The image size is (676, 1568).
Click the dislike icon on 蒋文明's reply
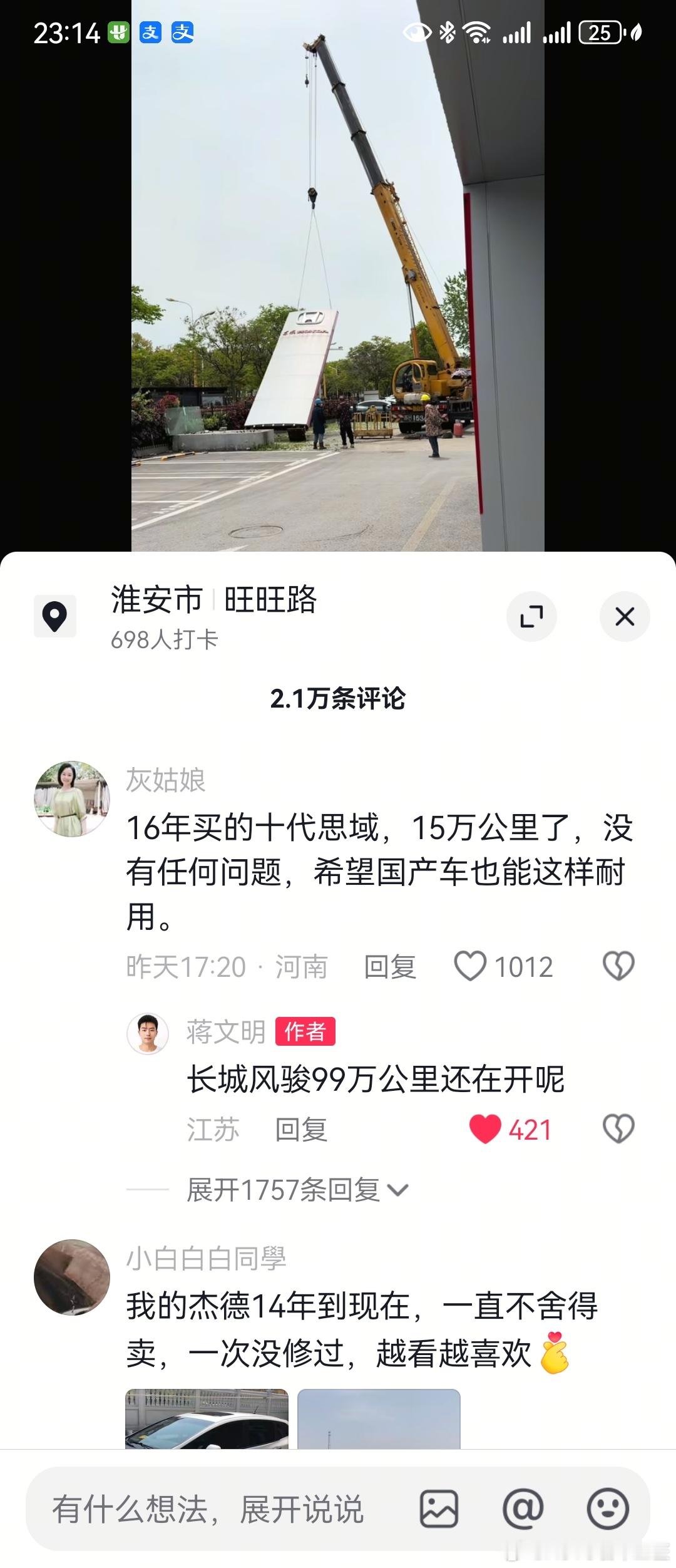click(618, 1130)
